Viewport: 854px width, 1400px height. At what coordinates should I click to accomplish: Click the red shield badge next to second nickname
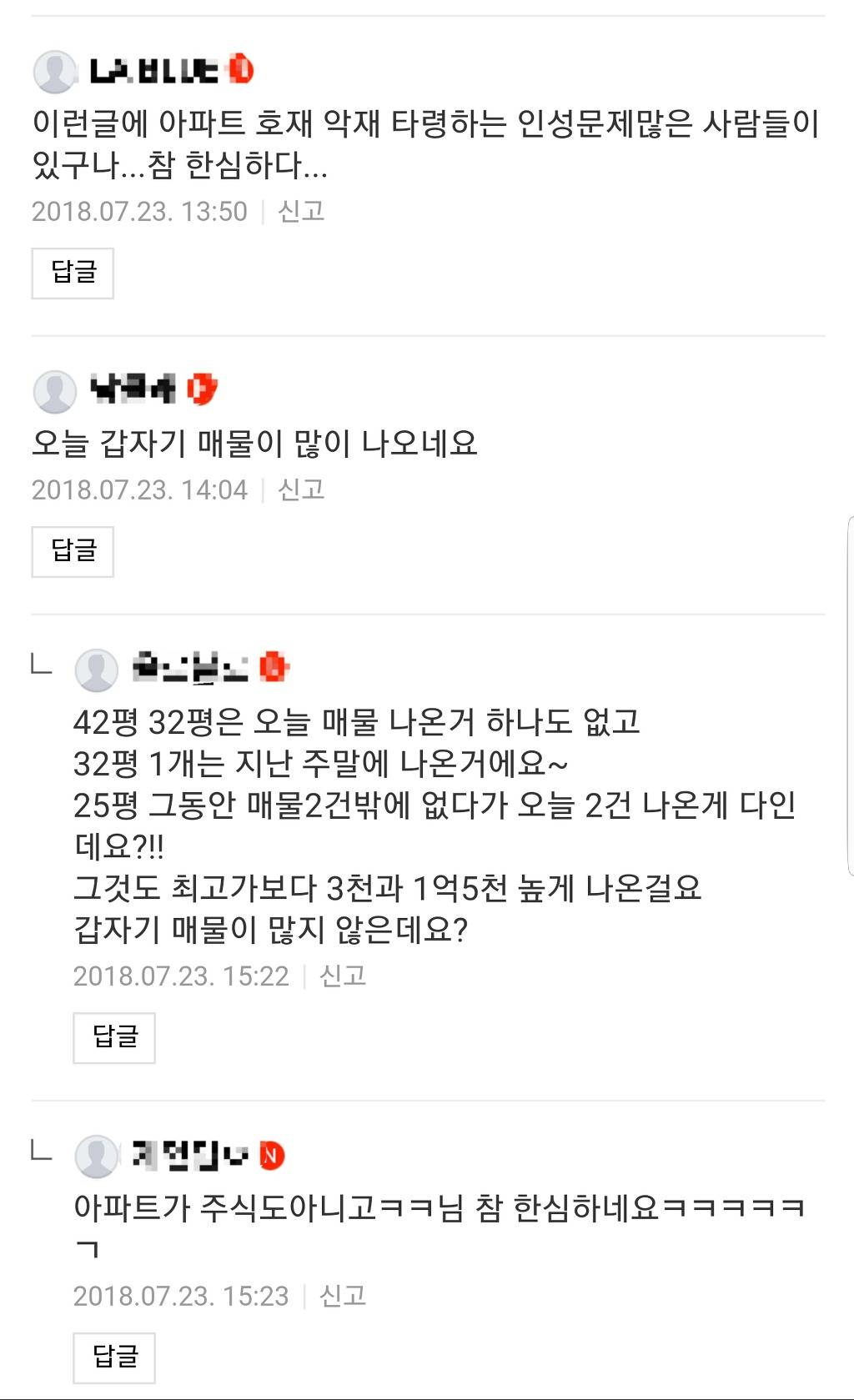(x=200, y=390)
